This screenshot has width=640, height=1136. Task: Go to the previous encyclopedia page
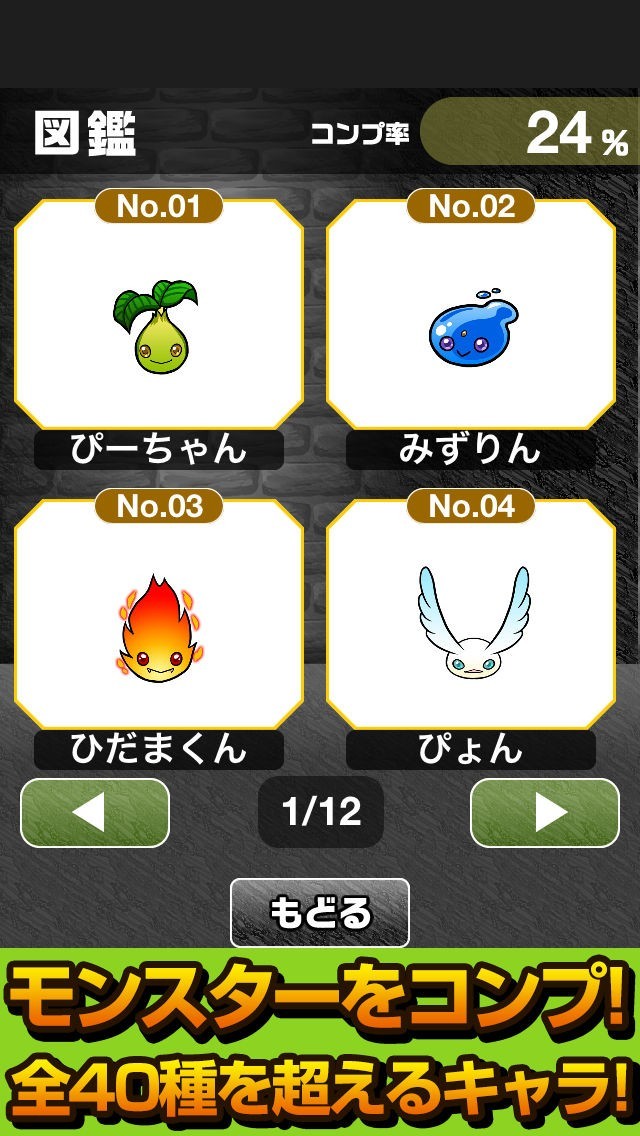point(95,812)
